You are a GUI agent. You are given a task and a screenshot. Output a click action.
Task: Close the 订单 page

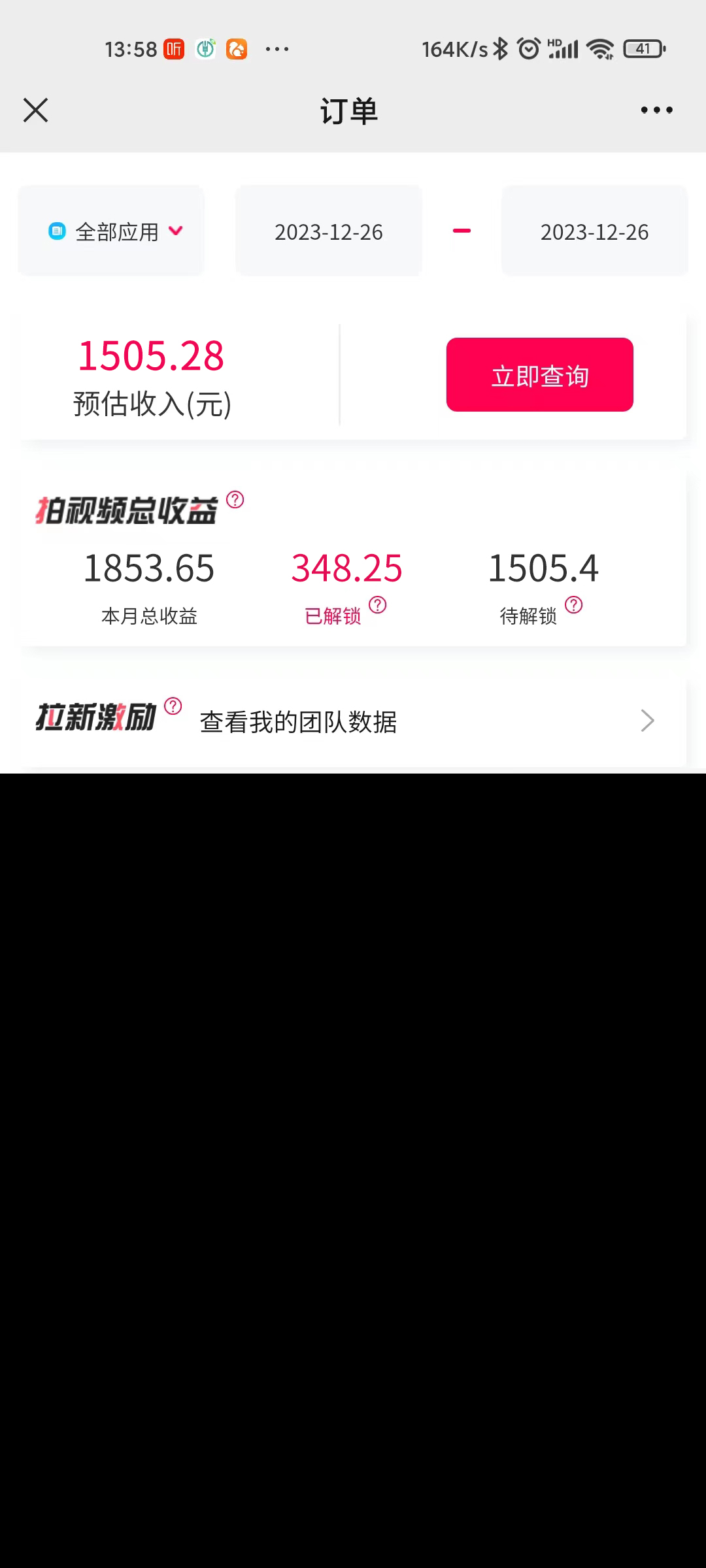(35, 110)
